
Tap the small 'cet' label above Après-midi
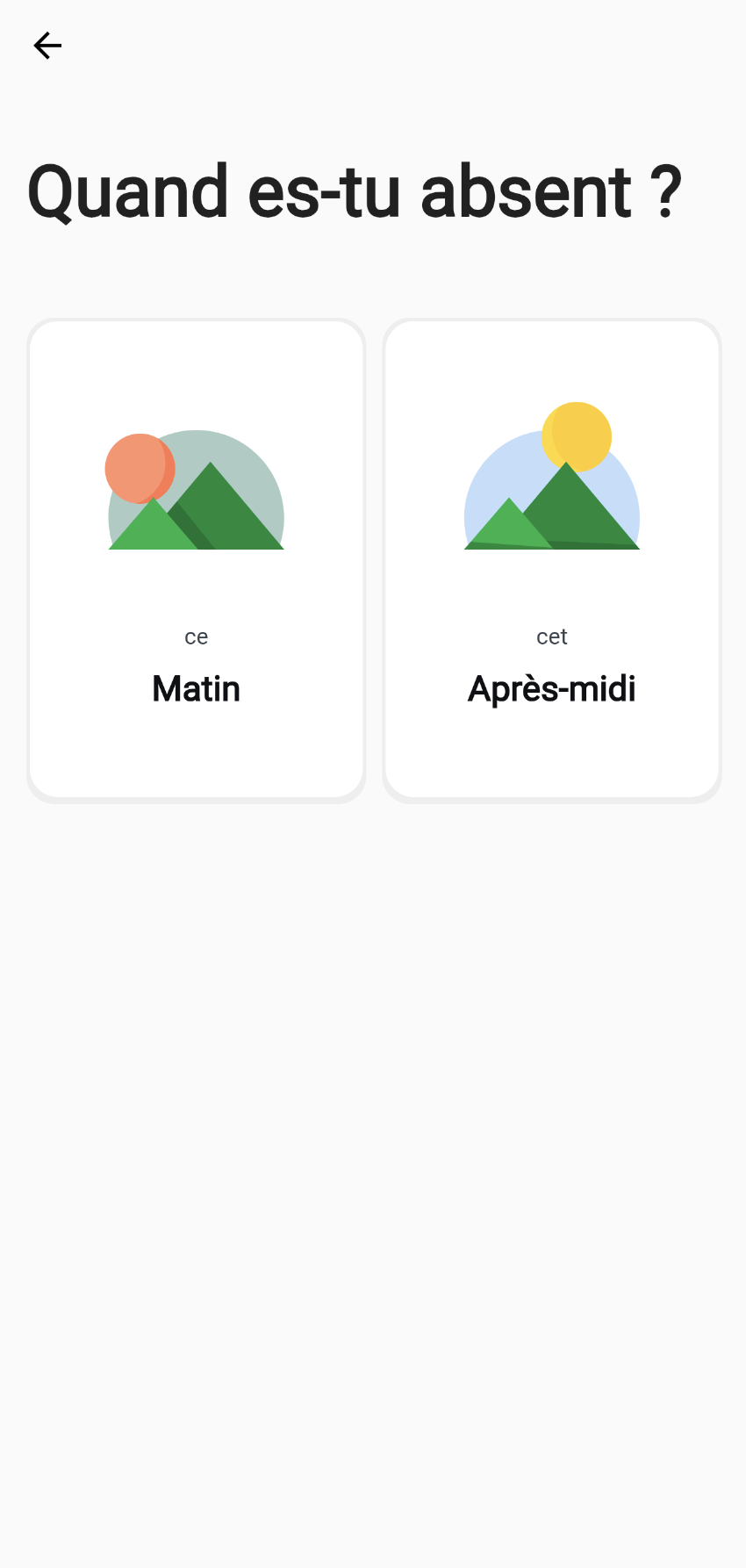click(x=551, y=637)
